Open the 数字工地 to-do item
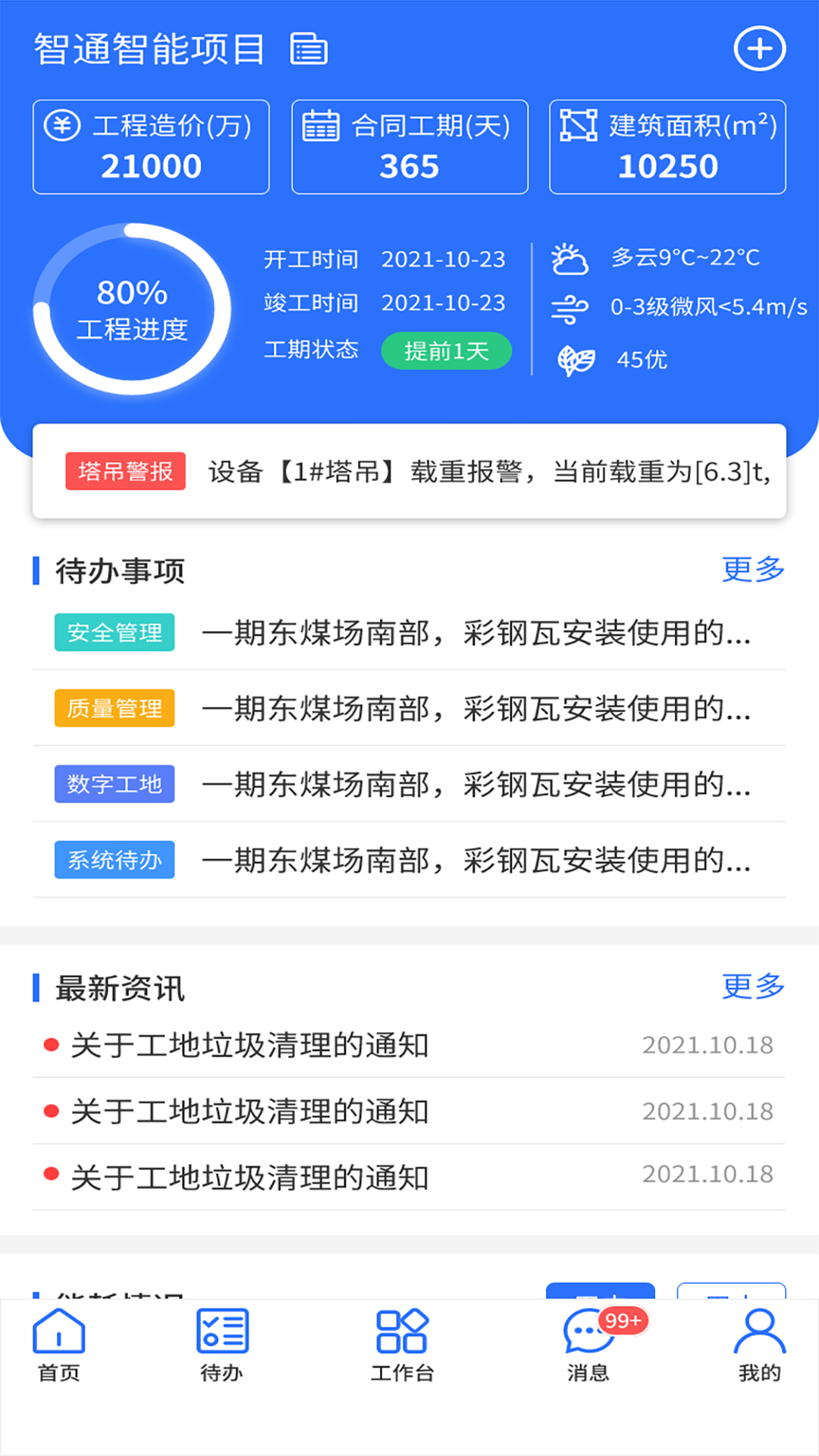The height and width of the screenshot is (1456, 819). coord(409,784)
